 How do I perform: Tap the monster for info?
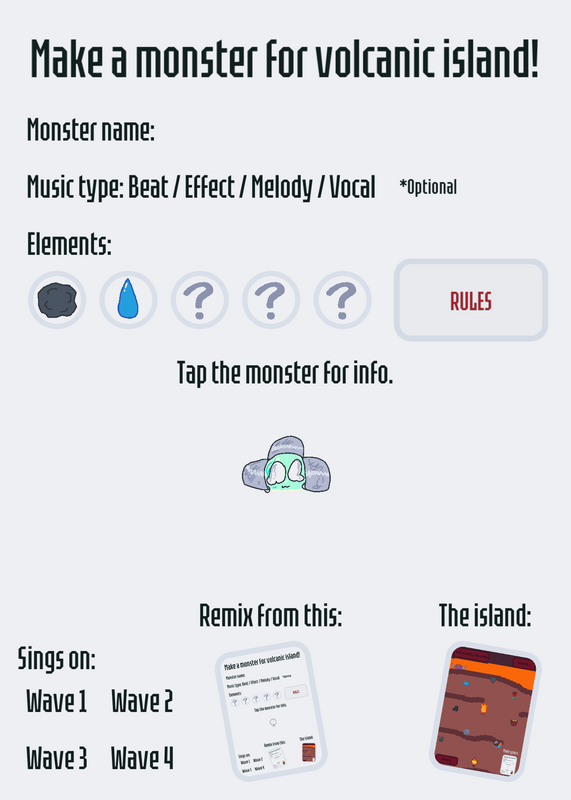tap(286, 464)
